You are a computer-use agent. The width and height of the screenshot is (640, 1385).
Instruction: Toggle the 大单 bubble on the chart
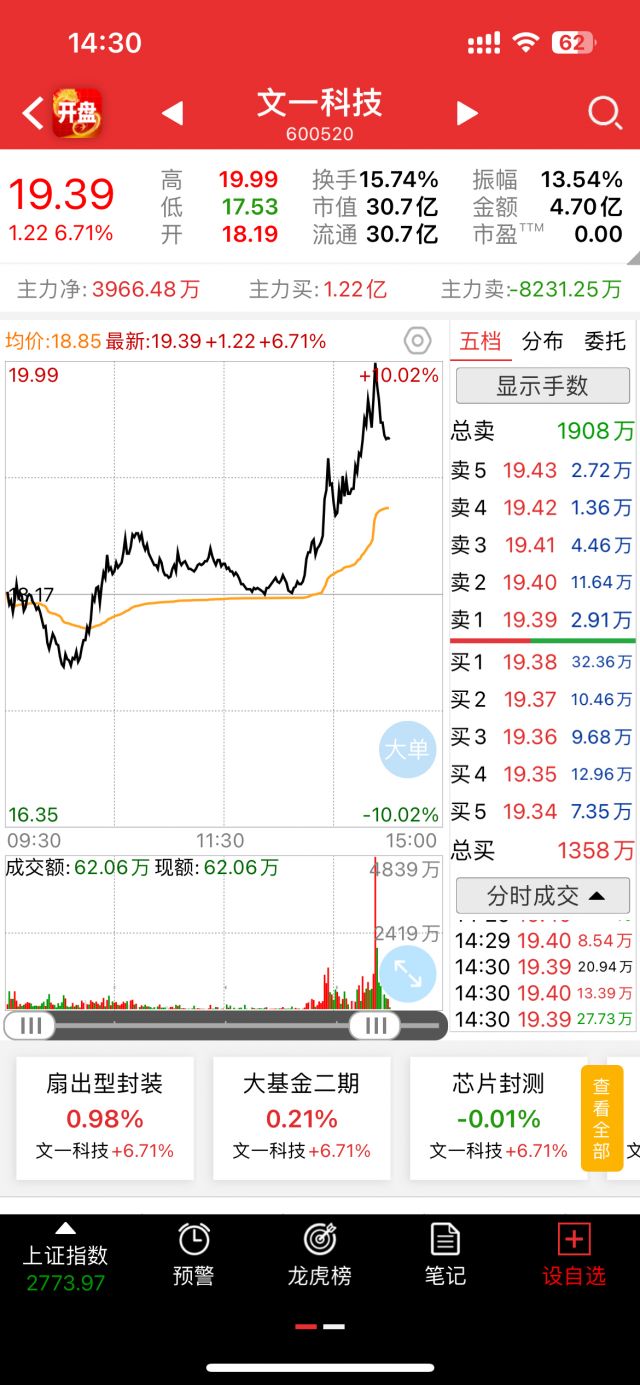(x=407, y=749)
